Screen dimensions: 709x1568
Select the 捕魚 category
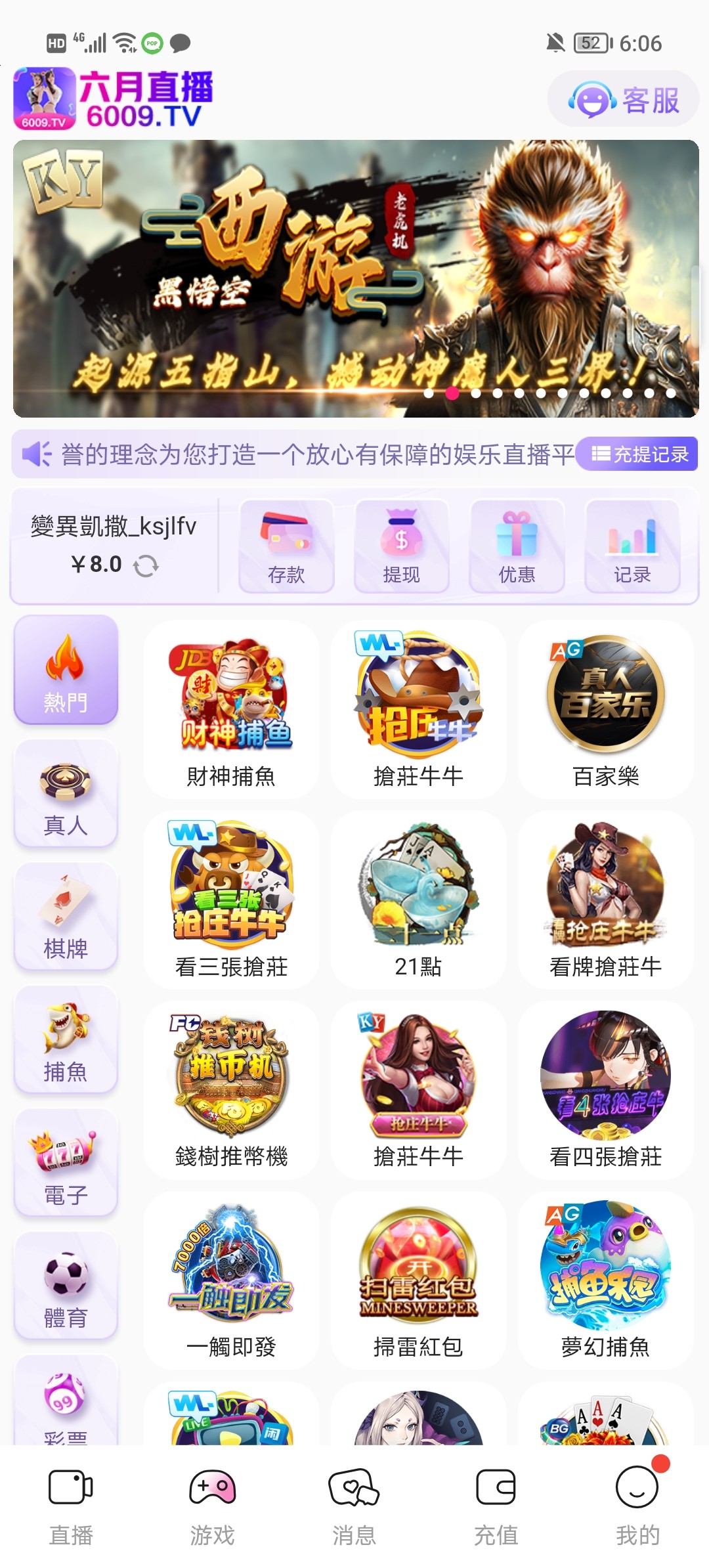point(66,1041)
